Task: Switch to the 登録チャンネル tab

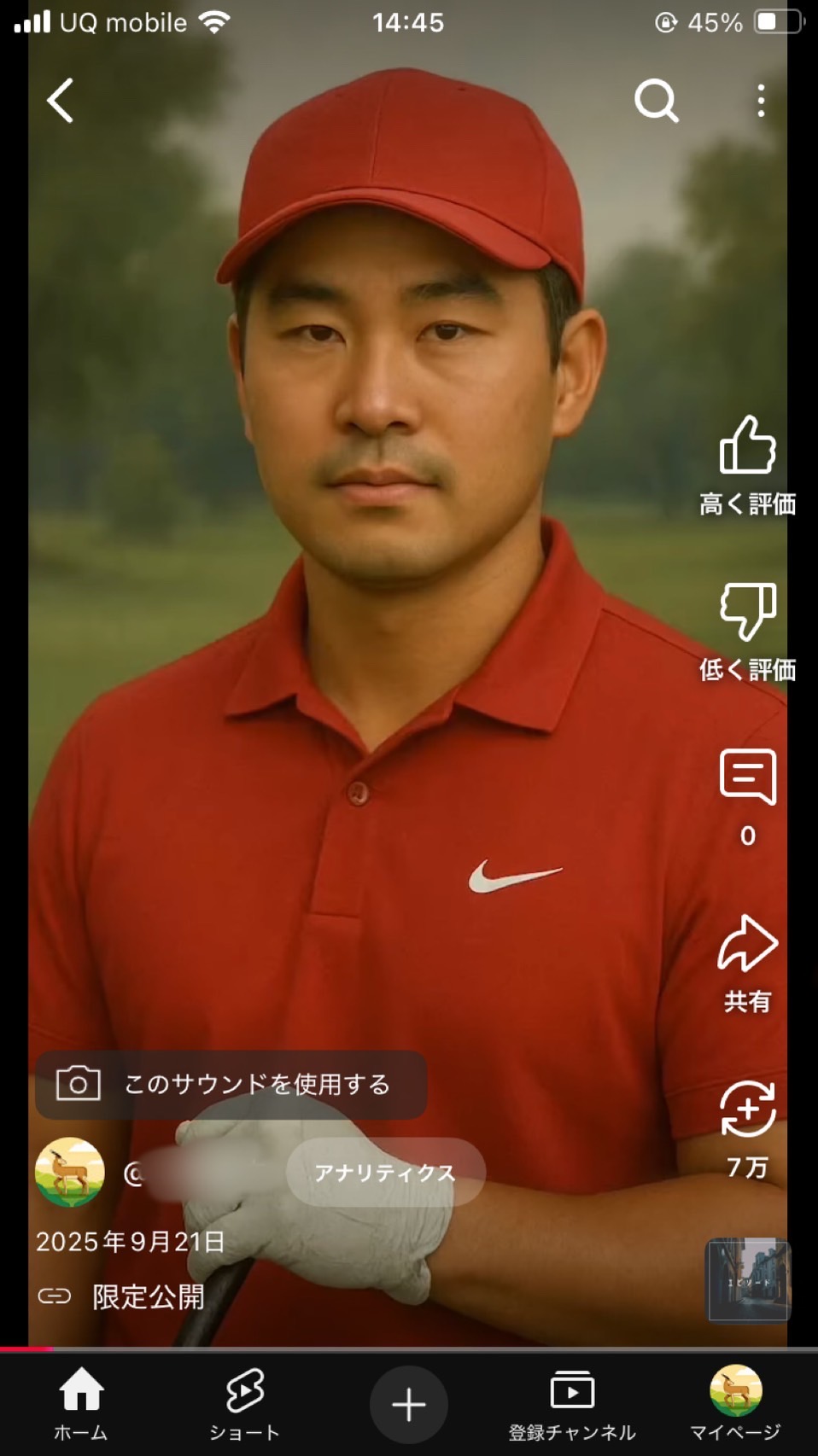Action: click(572, 1404)
